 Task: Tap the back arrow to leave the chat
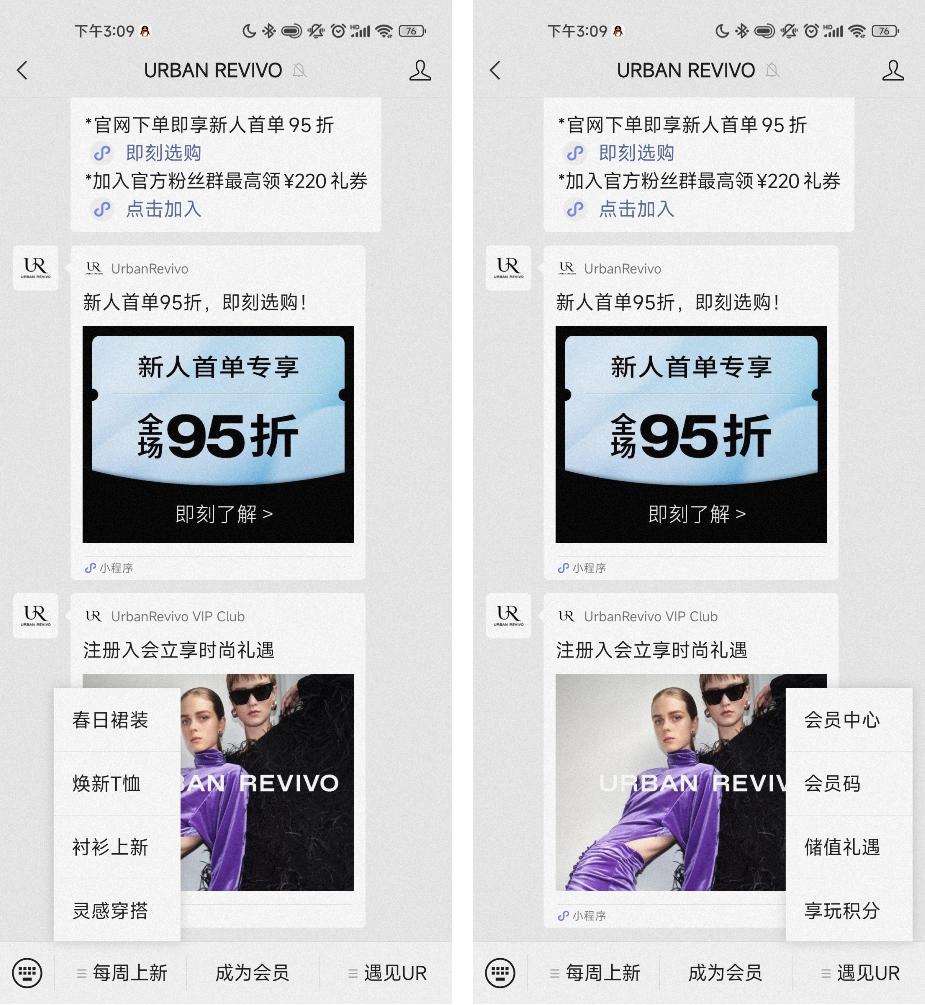click(22, 70)
